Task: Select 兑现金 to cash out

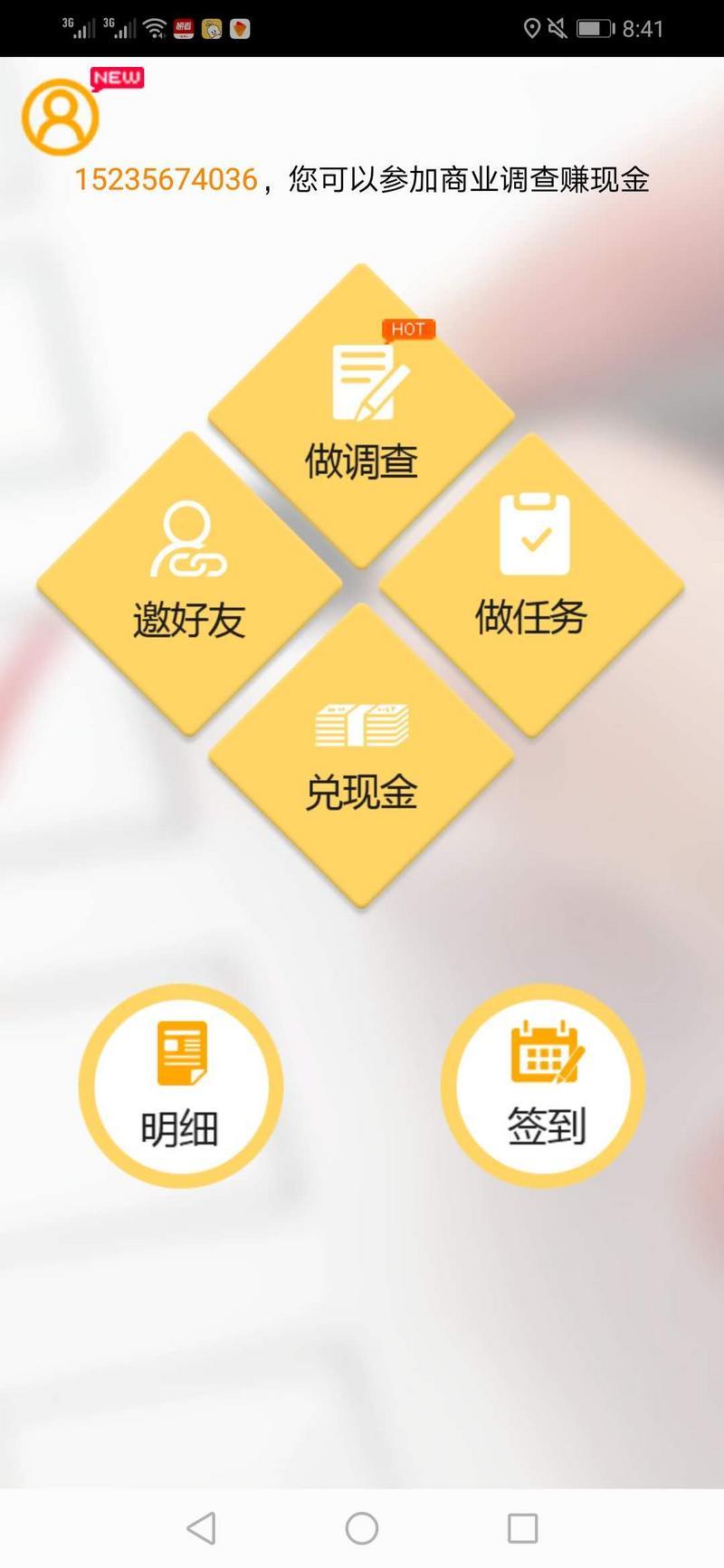Action: pos(361,755)
